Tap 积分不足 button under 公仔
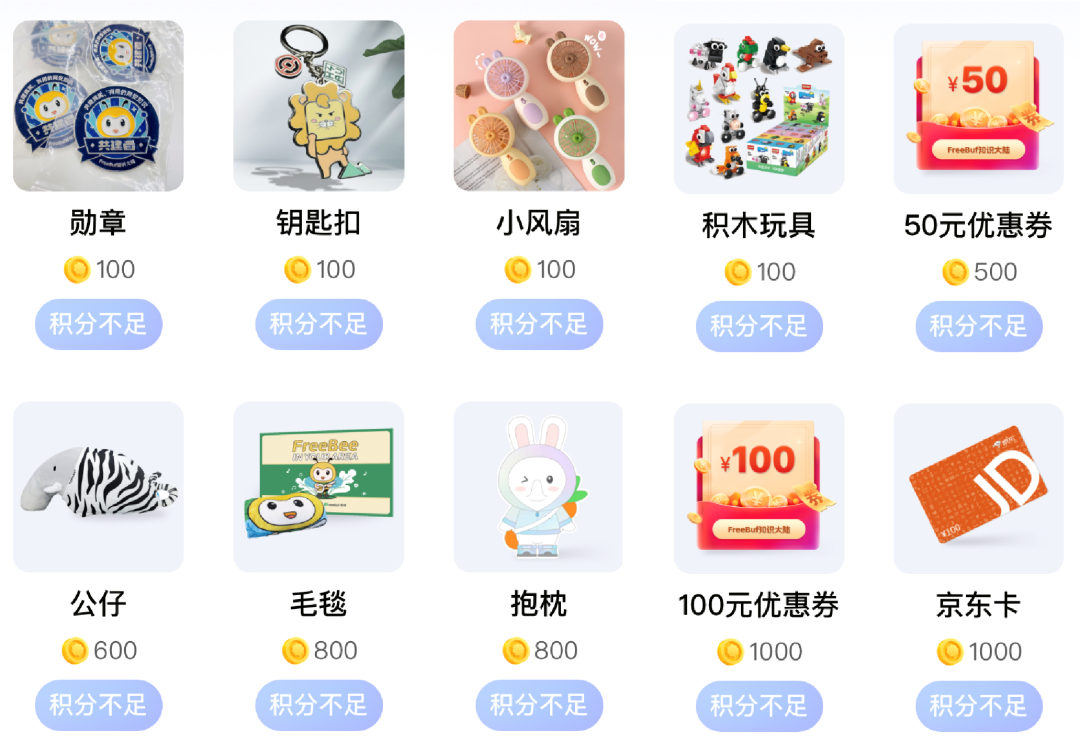This screenshot has height=754, width=1080. click(x=98, y=705)
